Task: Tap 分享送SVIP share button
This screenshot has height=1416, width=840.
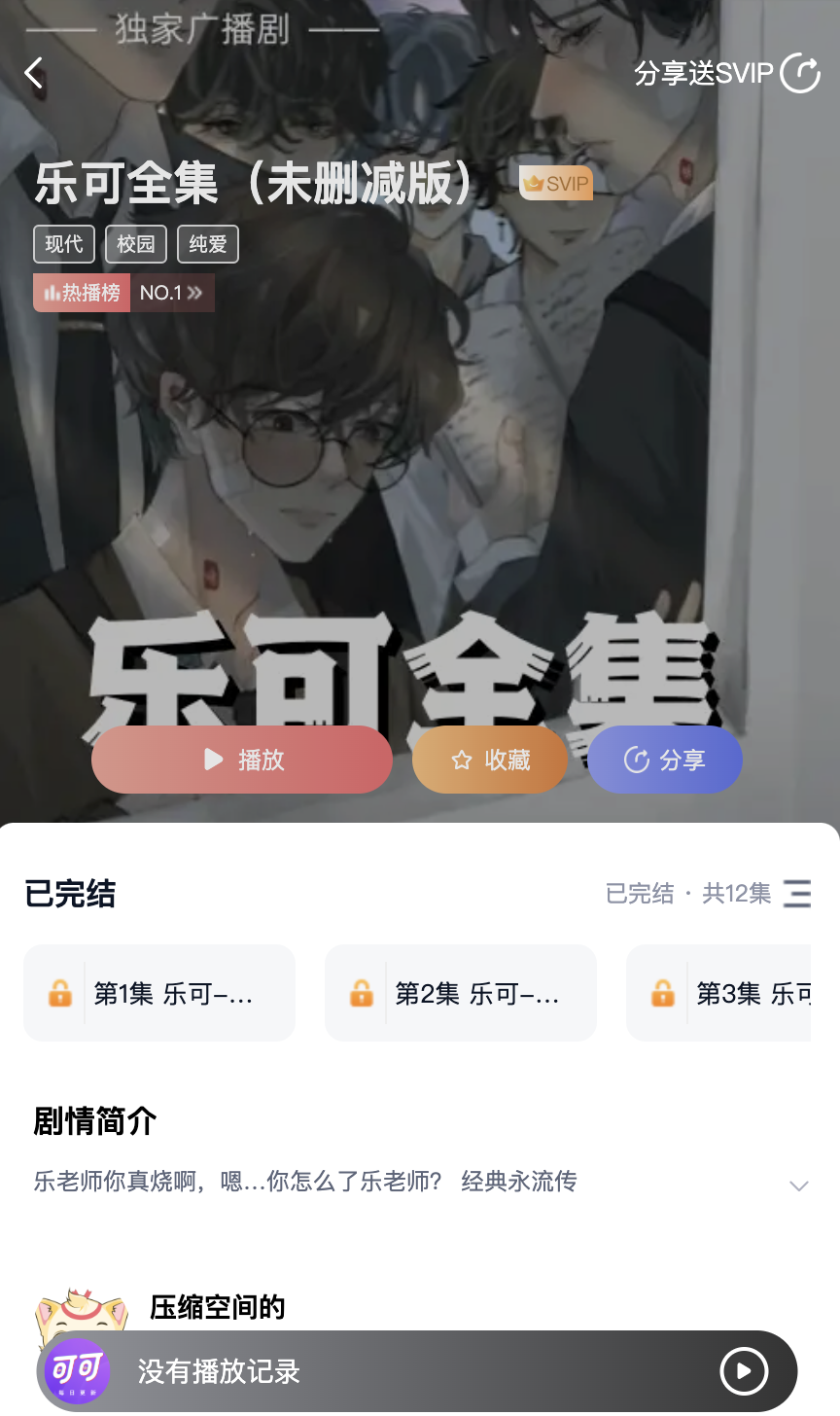Action: (727, 73)
